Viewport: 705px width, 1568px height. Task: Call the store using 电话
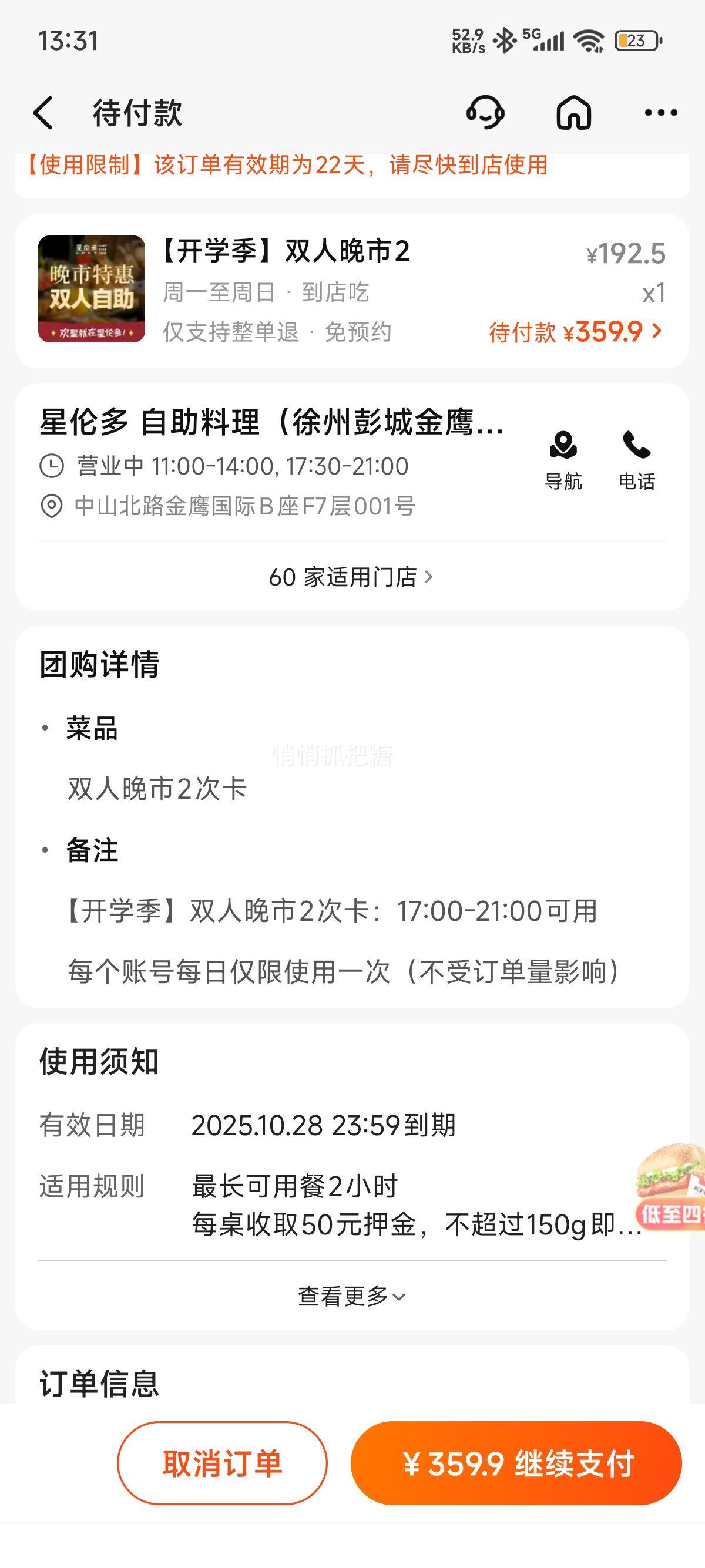pyautogui.click(x=637, y=460)
